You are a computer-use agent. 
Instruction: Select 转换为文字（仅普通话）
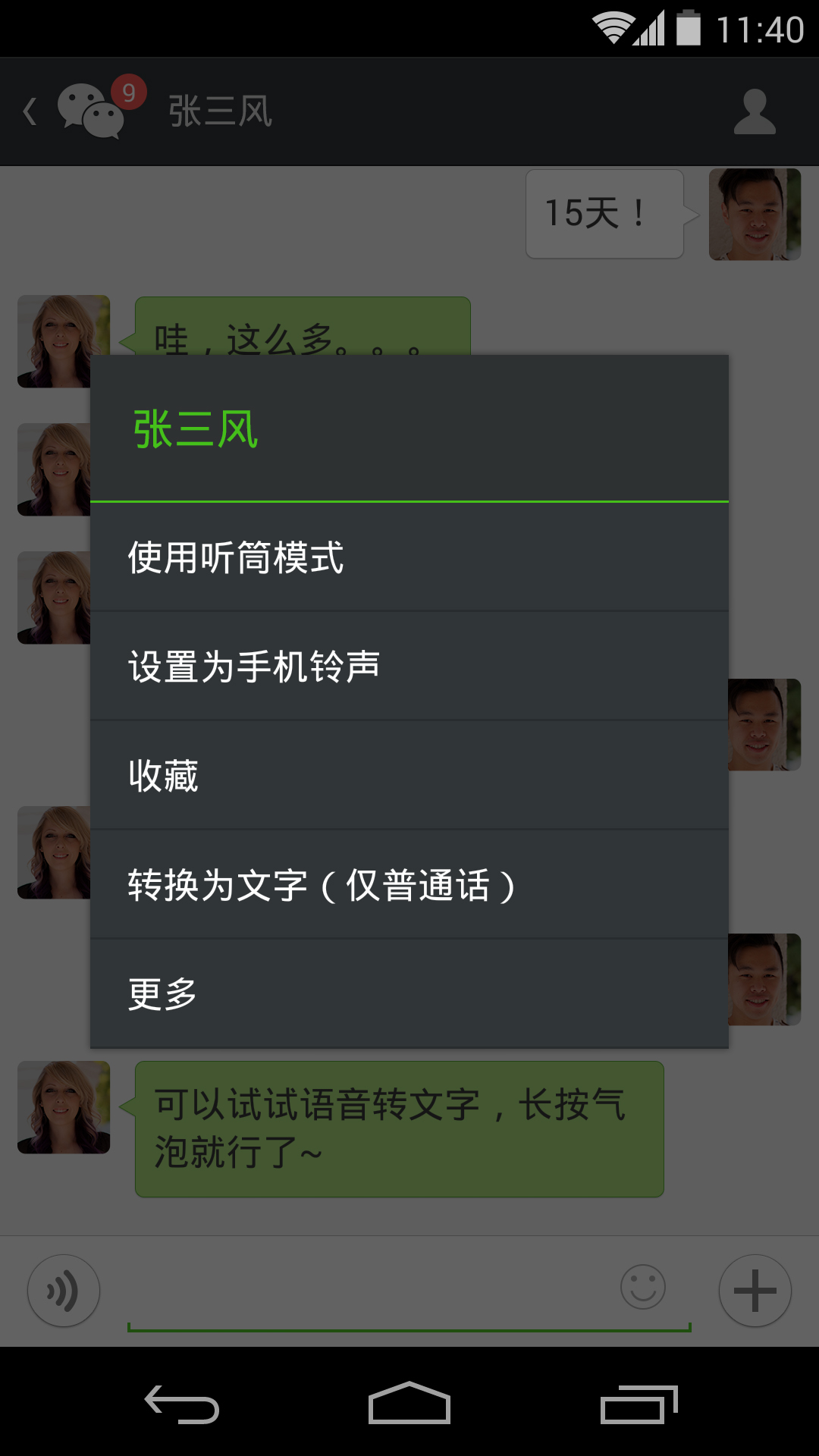point(409,885)
